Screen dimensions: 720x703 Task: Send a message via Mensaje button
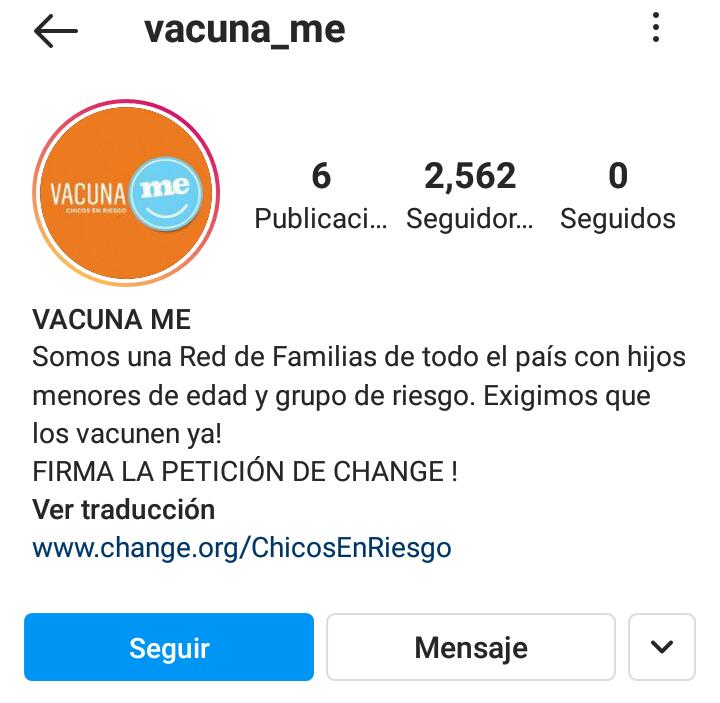click(470, 647)
